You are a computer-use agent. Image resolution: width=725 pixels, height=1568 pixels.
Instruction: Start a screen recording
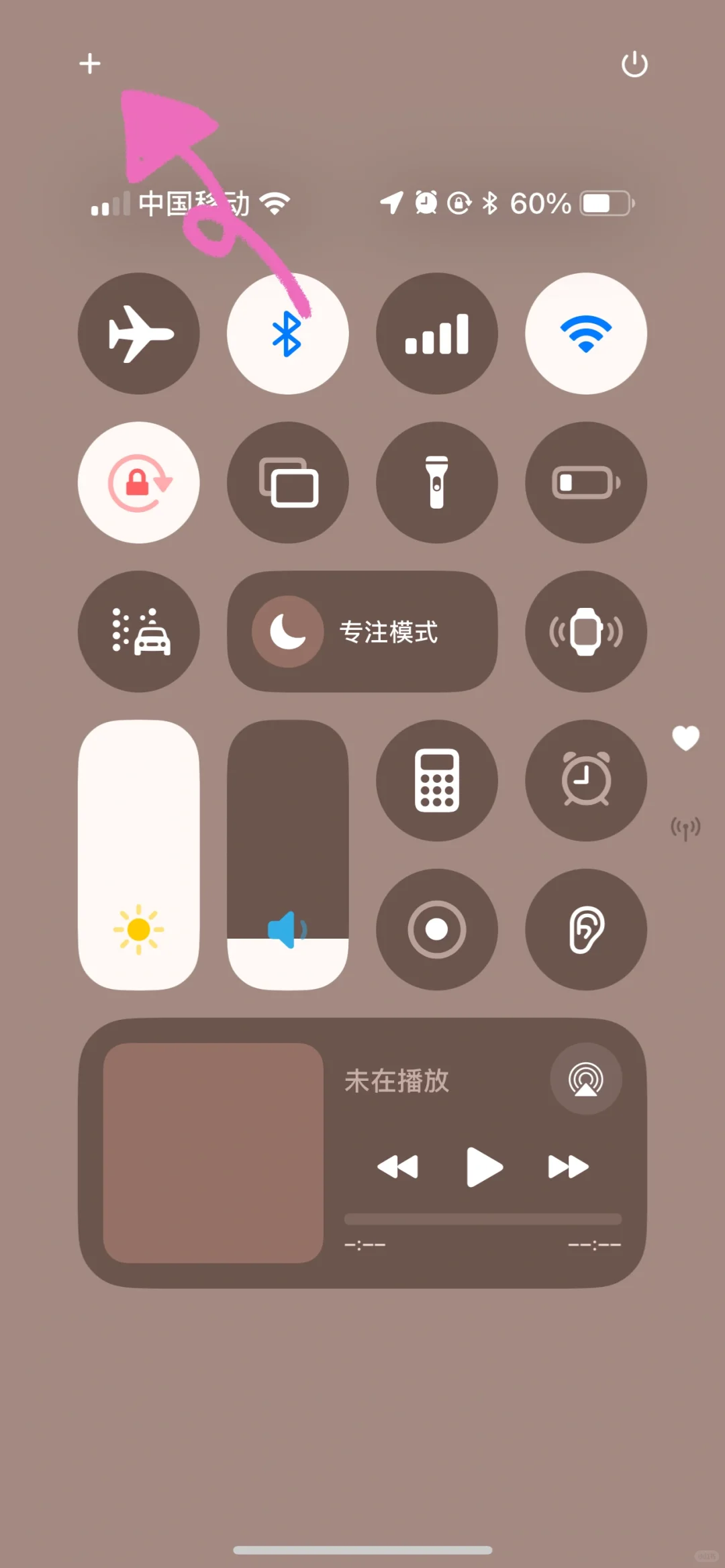pyautogui.click(x=437, y=929)
